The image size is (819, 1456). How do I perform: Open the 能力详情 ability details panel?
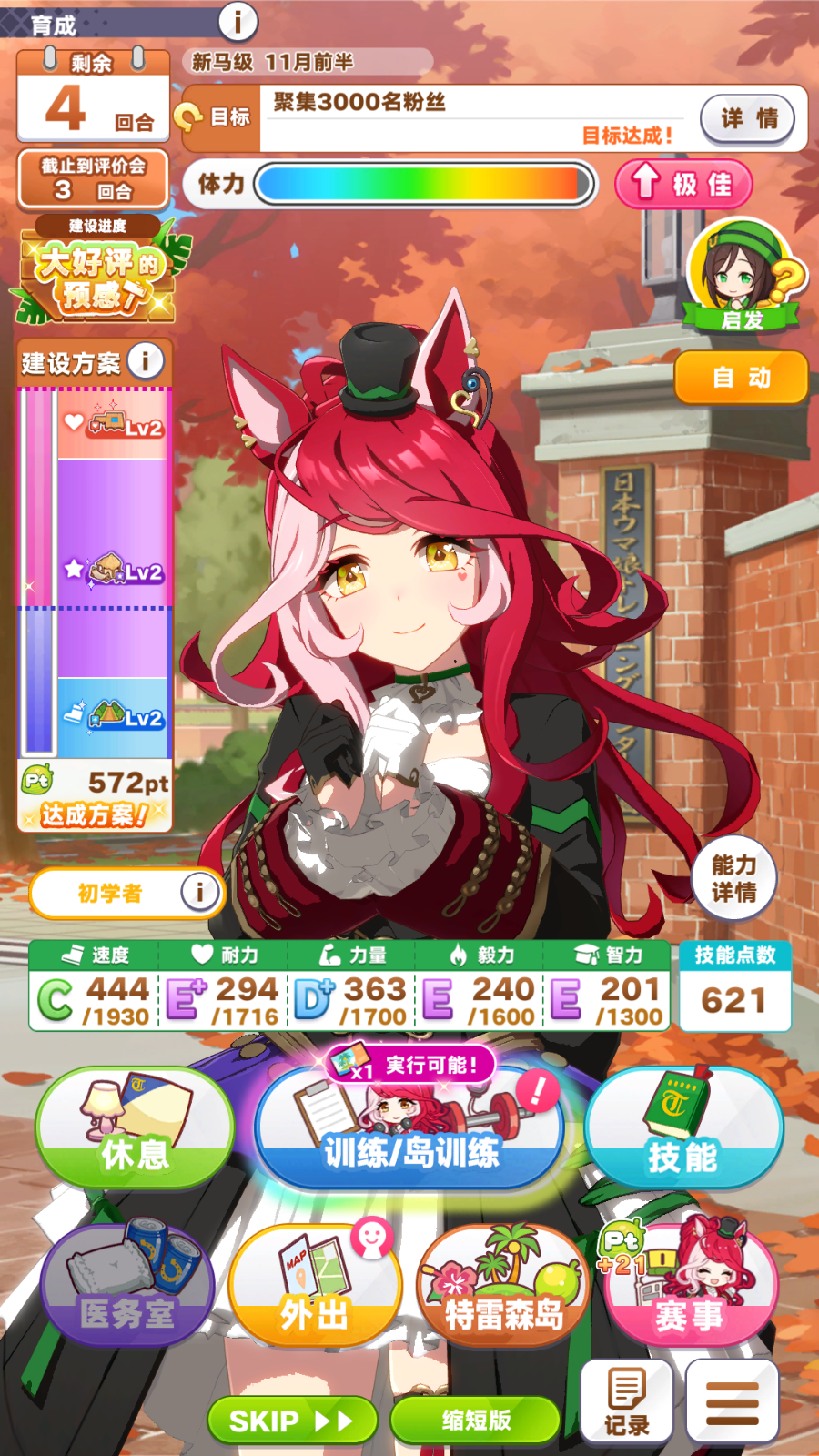coord(733,876)
